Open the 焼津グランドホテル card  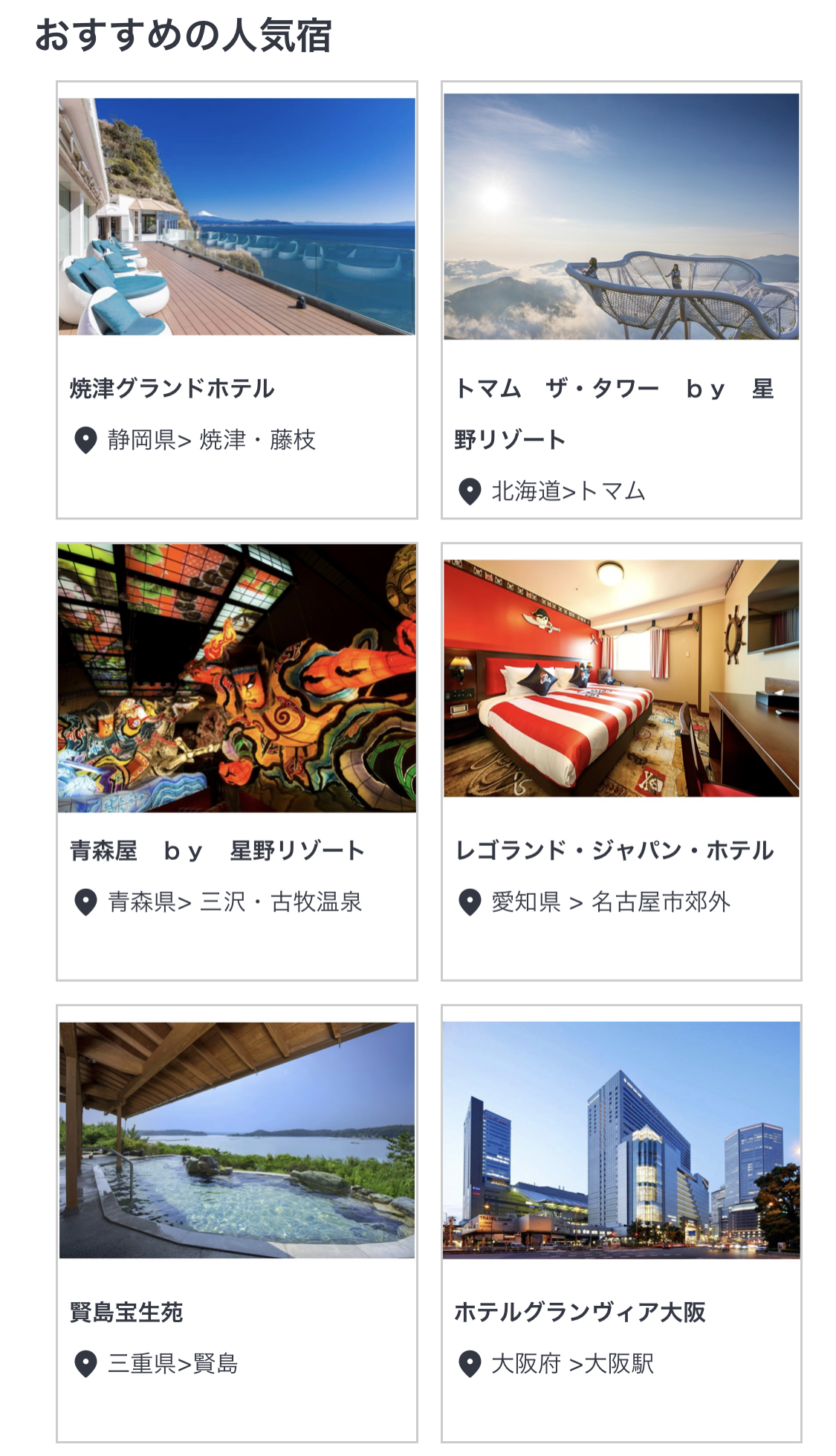point(236,300)
